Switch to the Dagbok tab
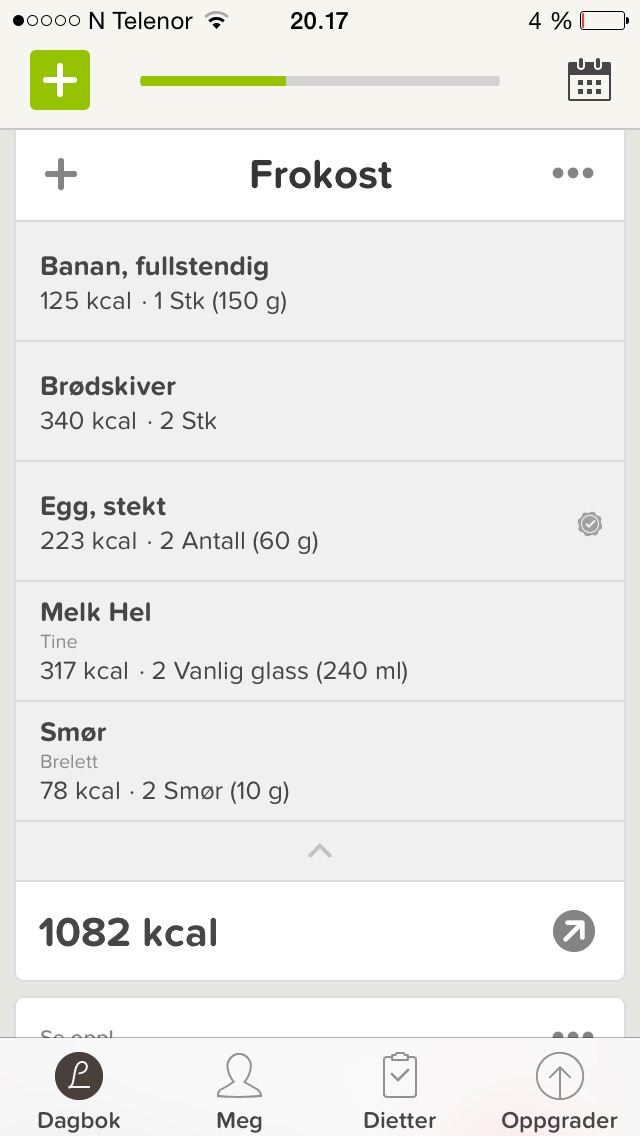640x1136 pixels. [79, 1090]
